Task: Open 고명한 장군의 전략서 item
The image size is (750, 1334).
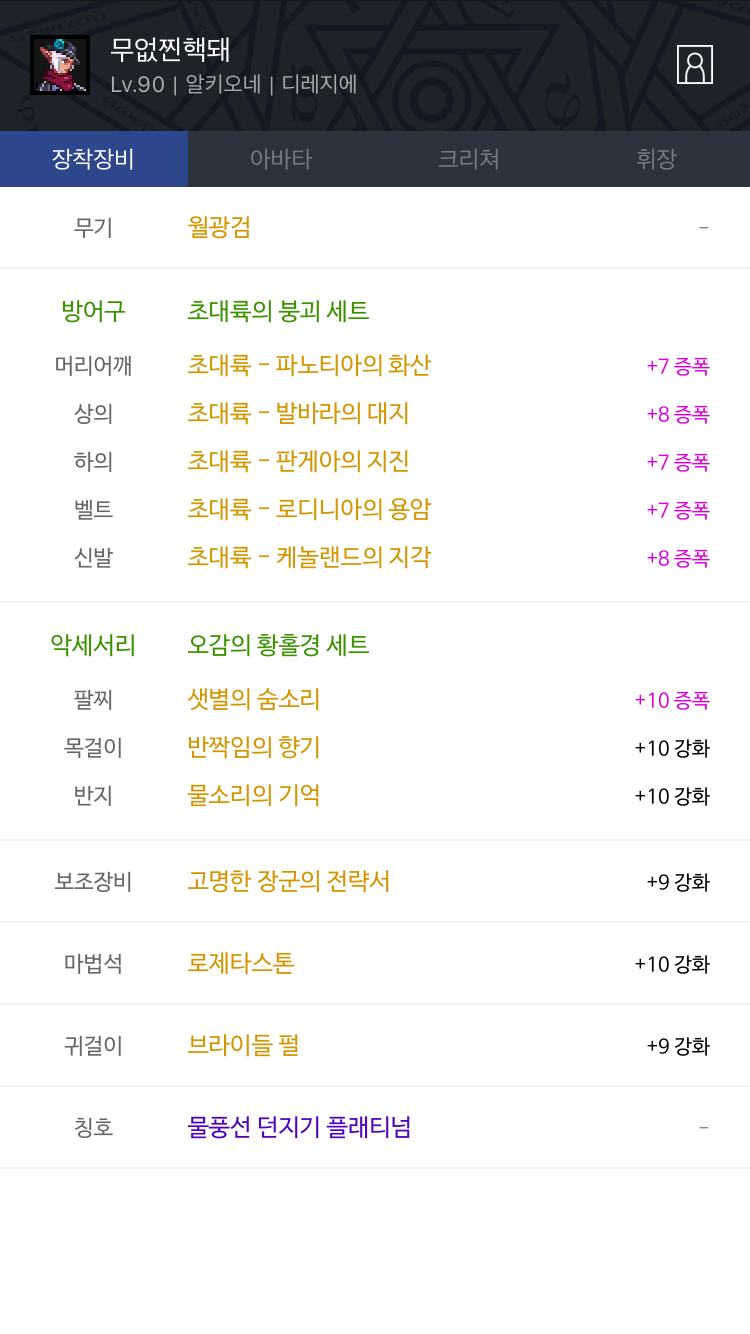Action: pos(289,881)
